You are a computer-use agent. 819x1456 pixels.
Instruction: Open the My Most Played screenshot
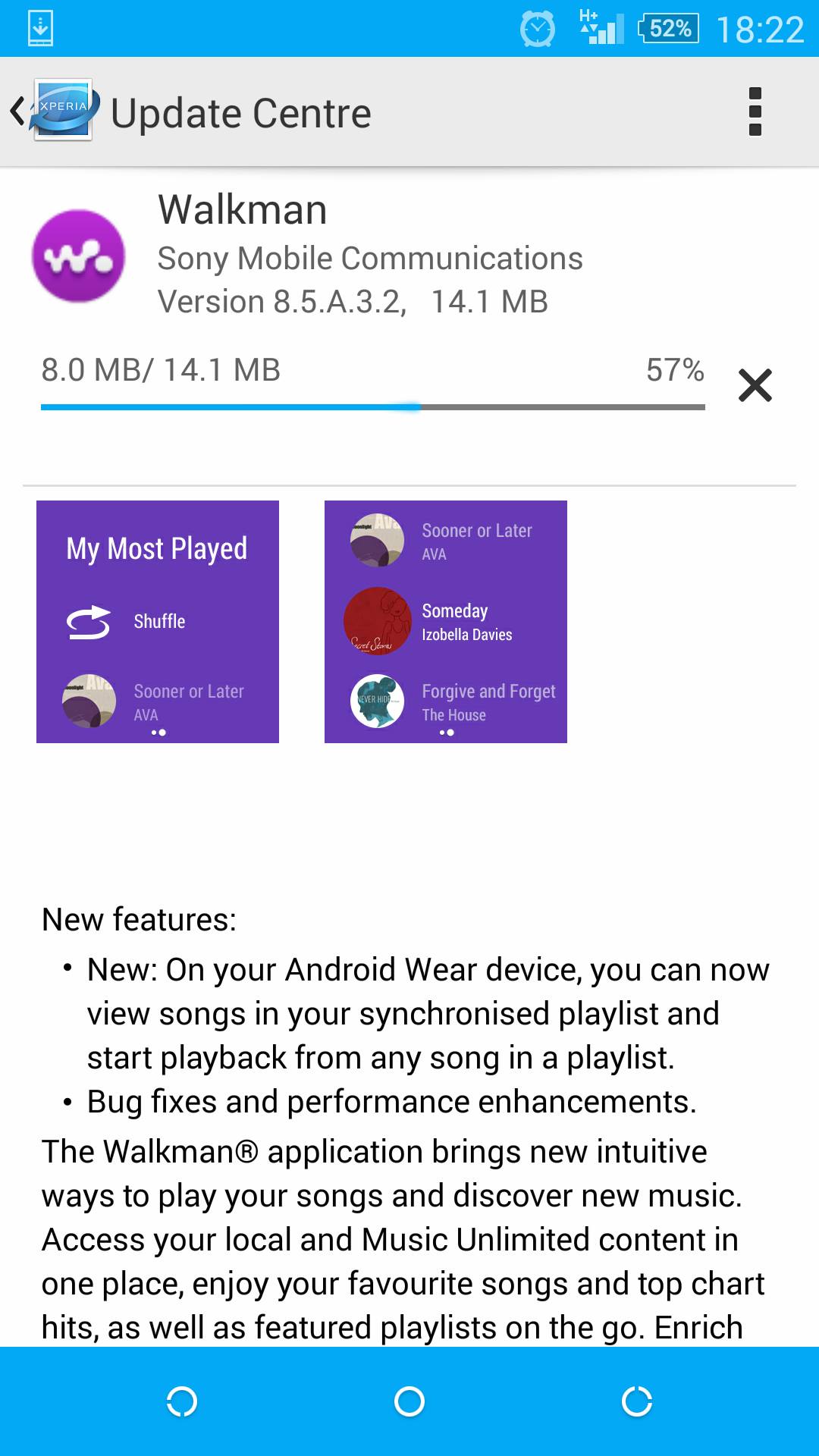click(158, 622)
